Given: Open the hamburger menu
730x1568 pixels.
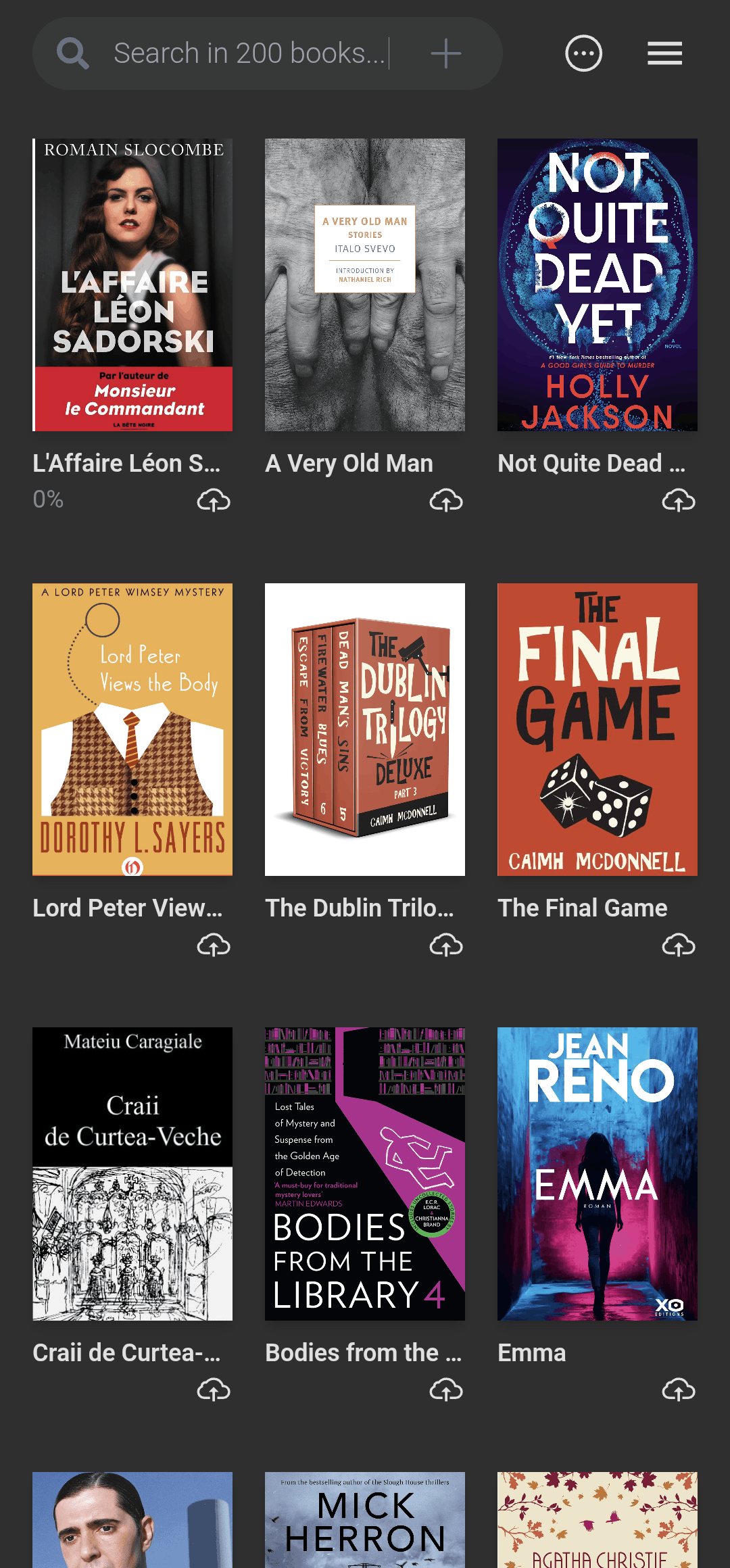Looking at the screenshot, I should point(664,53).
